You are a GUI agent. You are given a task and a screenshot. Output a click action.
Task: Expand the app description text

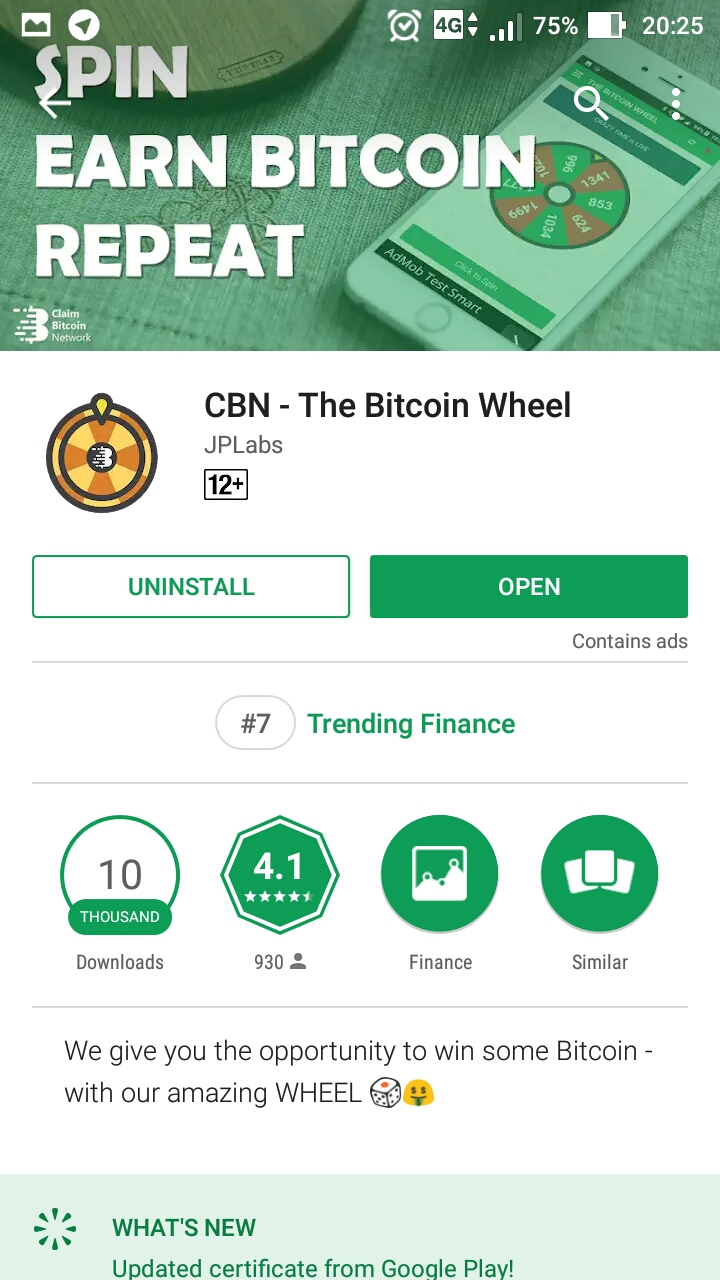click(360, 1072)
